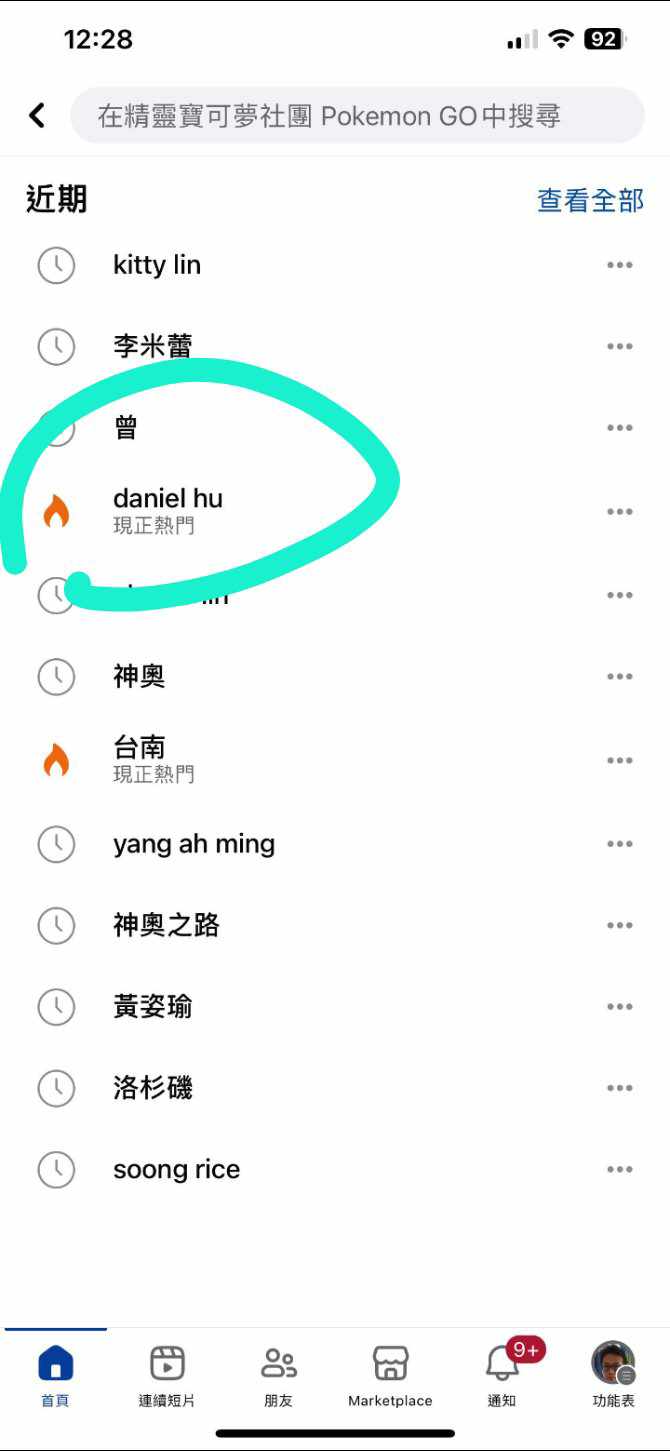The width and height of the screenshot is (670, 1451).
Task: Open the 朋友 friends tab
Action: pyautogui.click(x=278, y=1375)
